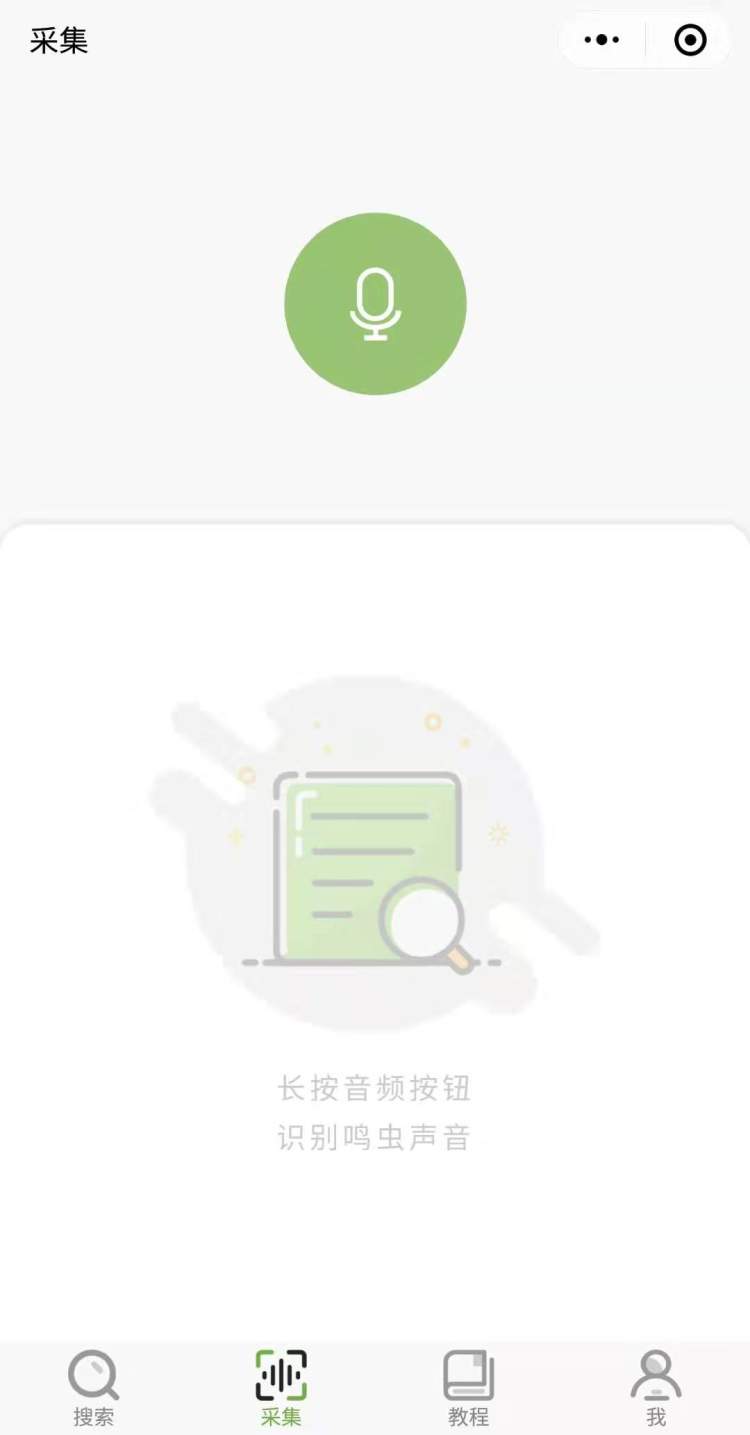This screenshot has height=1435, width=750.
Task: Switch to the 搜索 tab
Action: click(93, 1388)
